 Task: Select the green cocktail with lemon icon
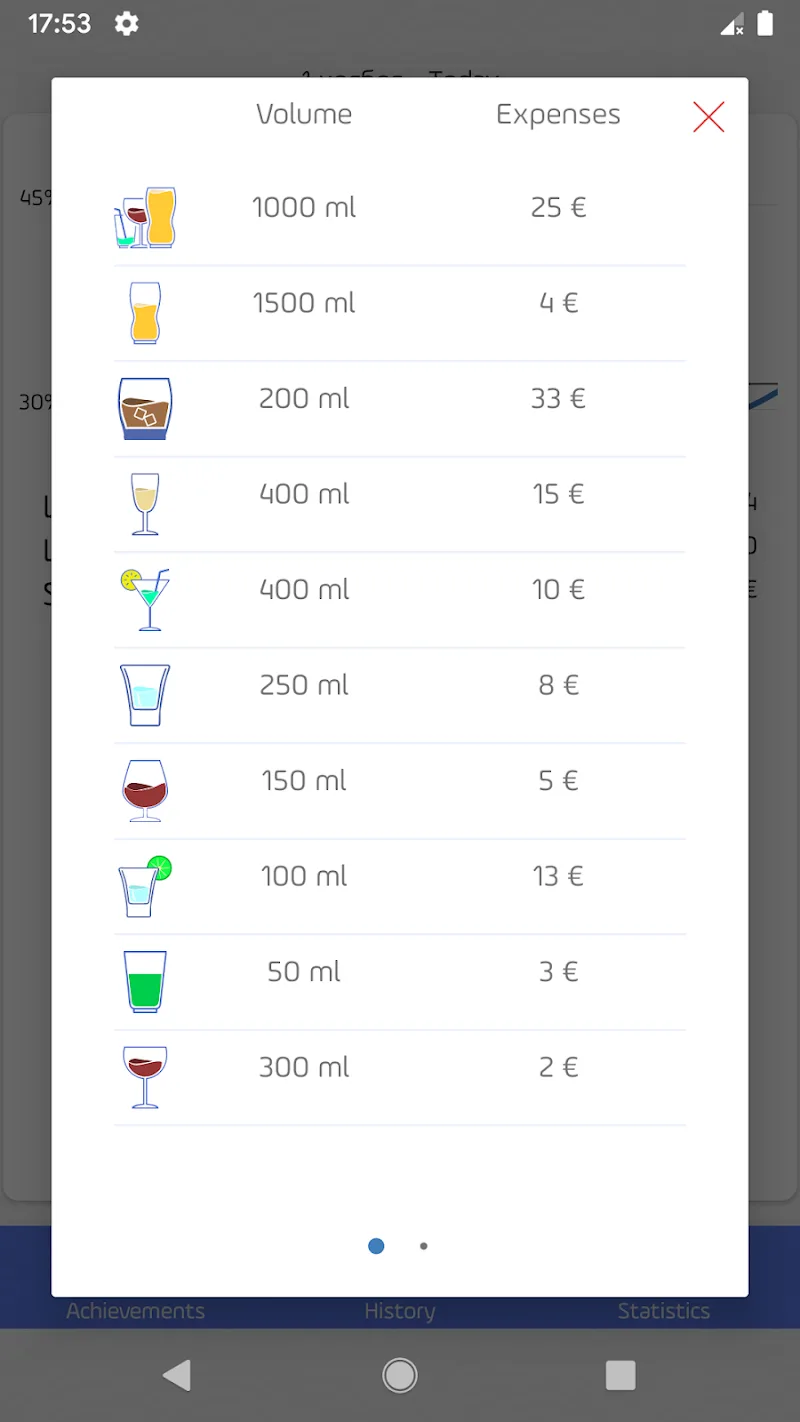(x=145, y=599)
